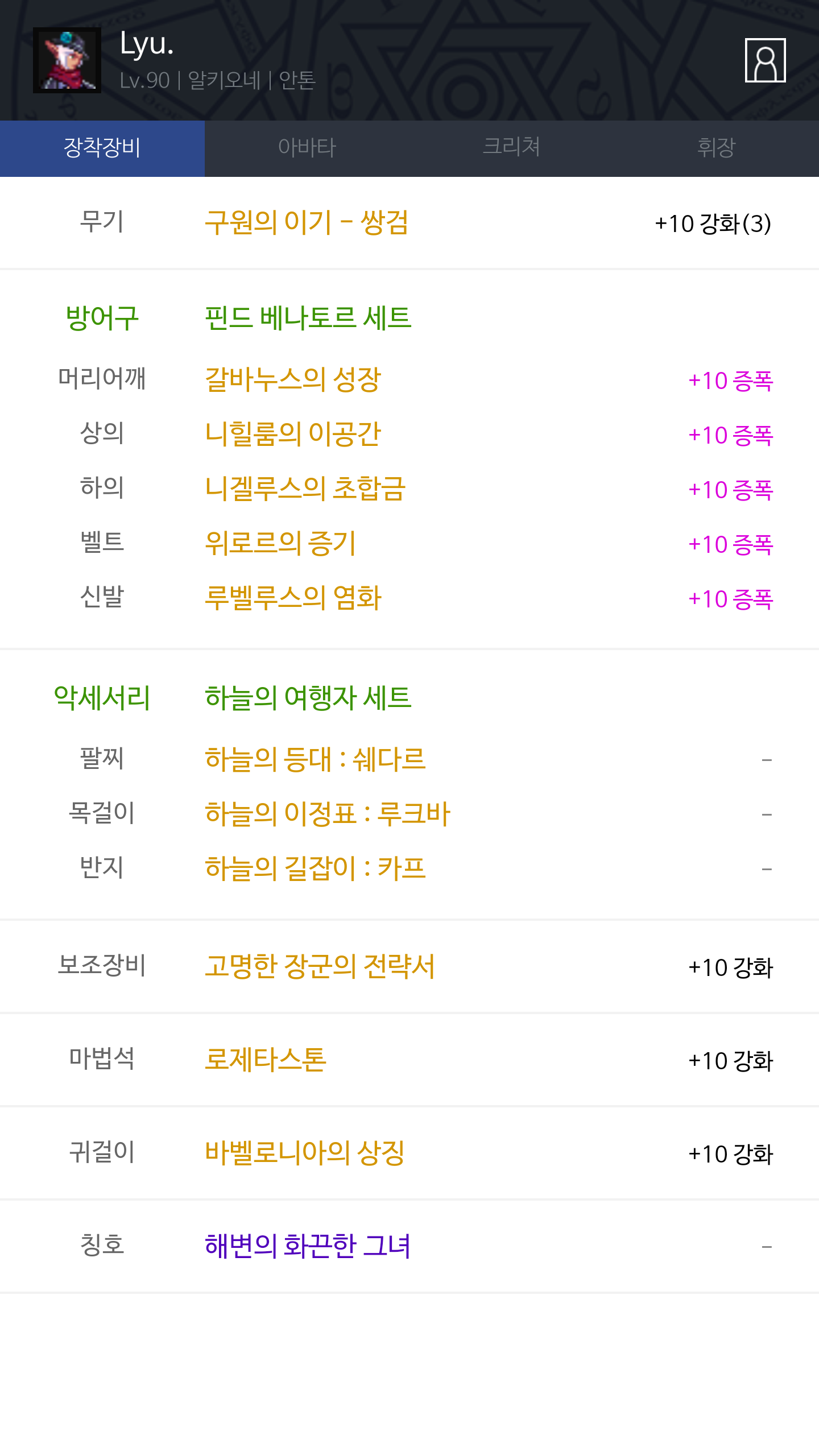Open earring 바벨로니아의 상징

(x=305, y=1153)
